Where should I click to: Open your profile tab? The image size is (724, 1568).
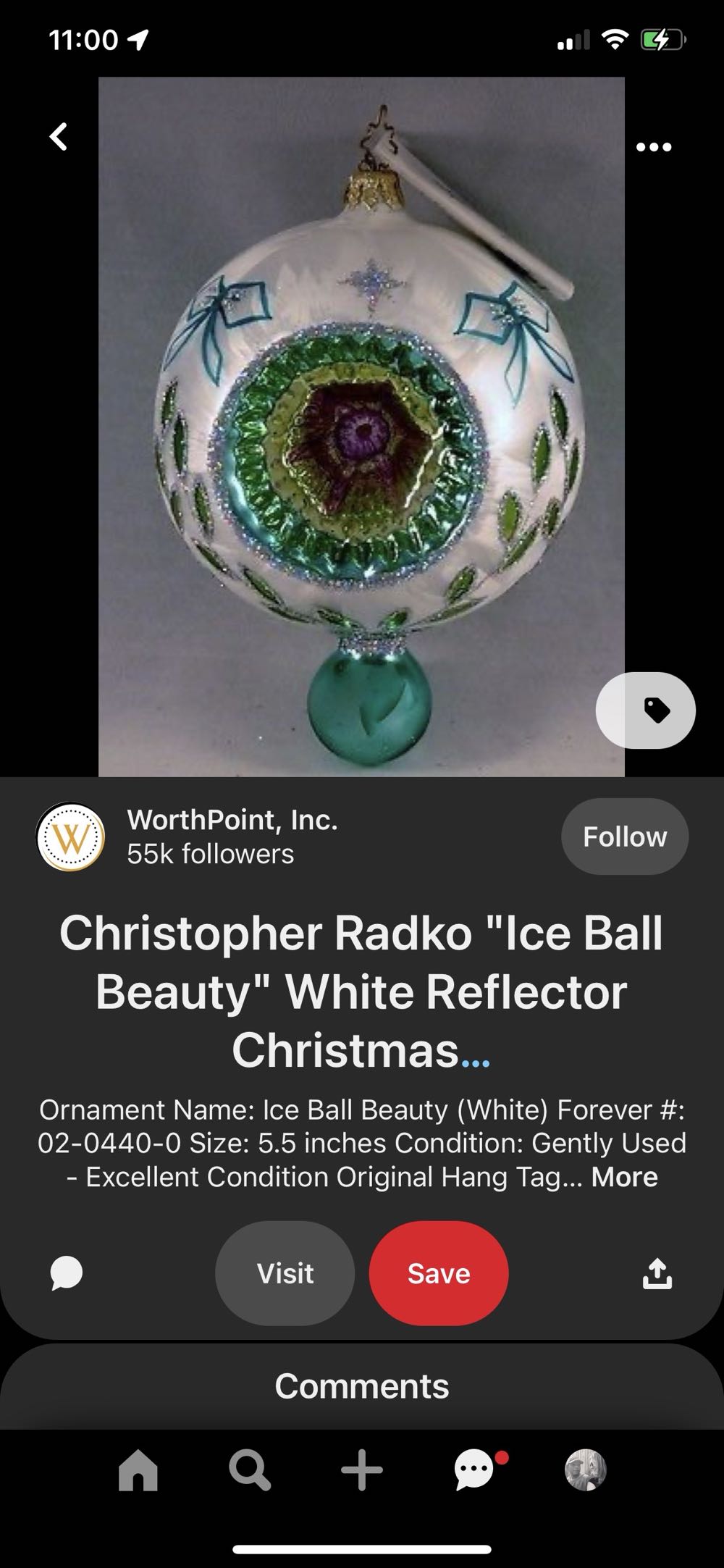point(585,1471)
